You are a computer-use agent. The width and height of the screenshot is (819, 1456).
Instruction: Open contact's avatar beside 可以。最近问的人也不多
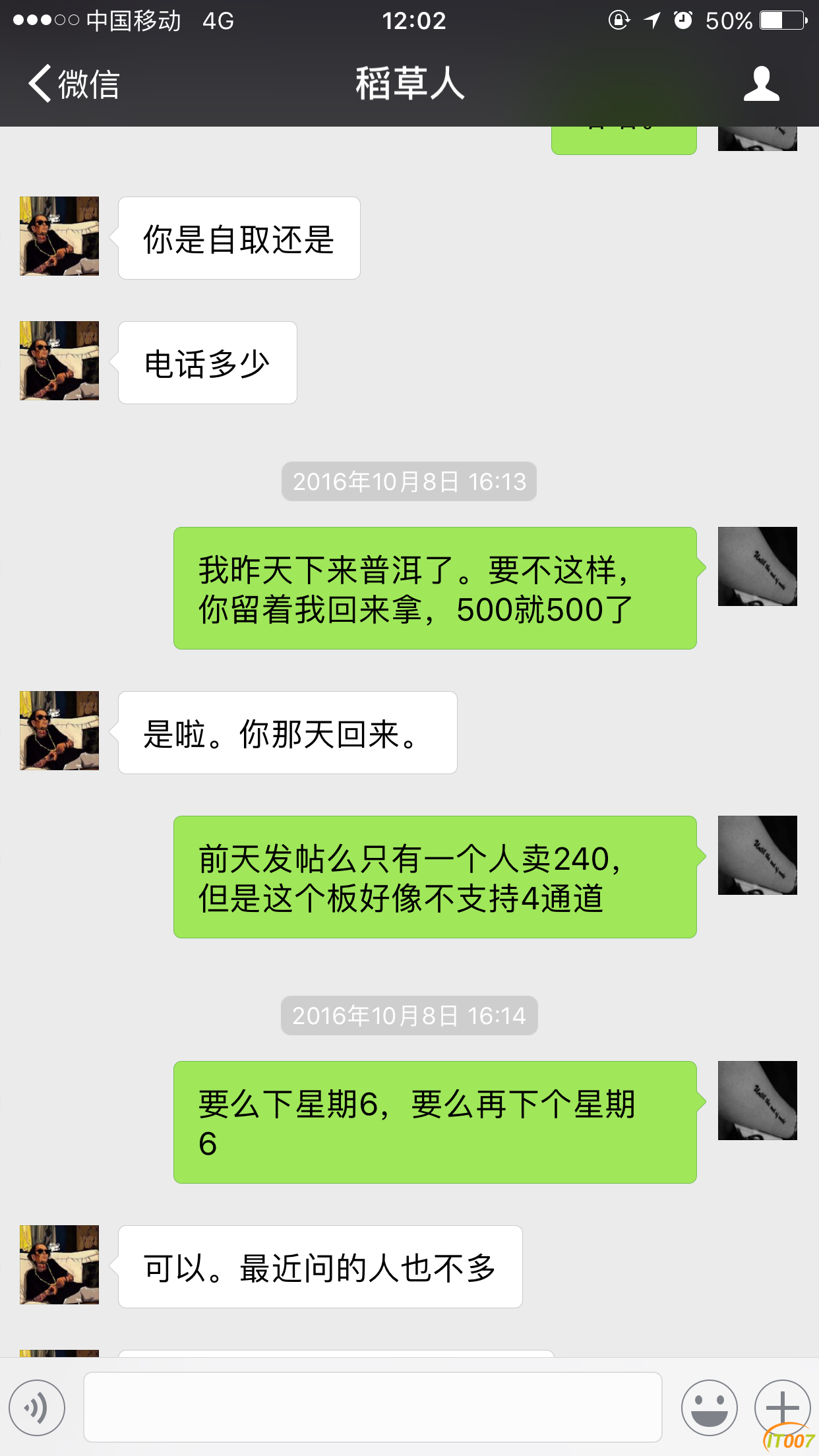(59, 1265)
